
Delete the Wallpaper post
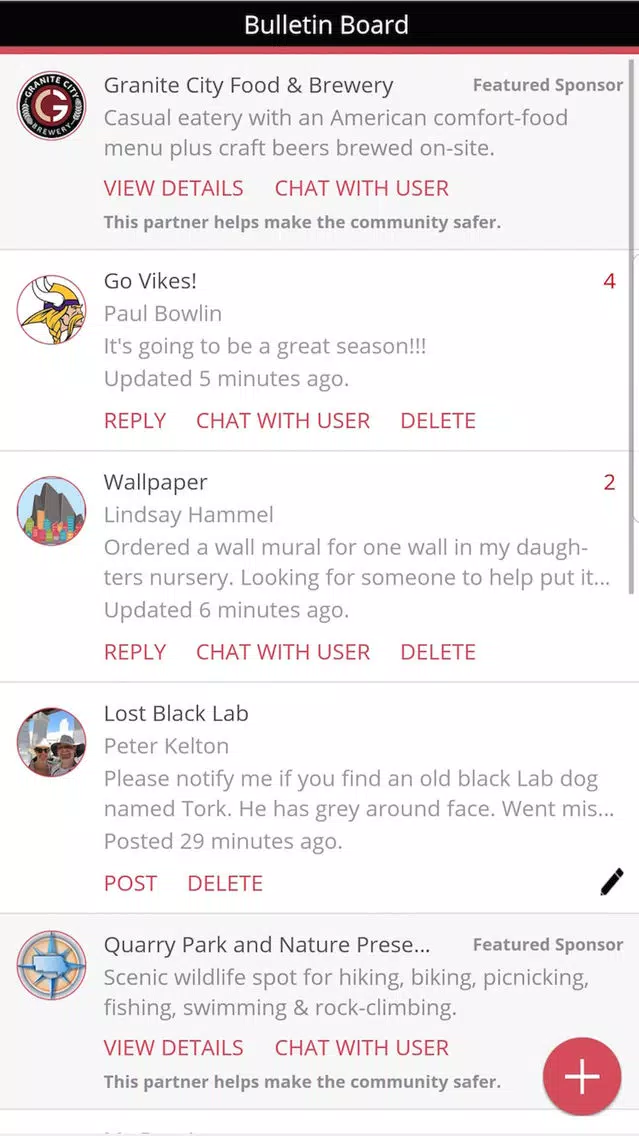click(438, 652)
